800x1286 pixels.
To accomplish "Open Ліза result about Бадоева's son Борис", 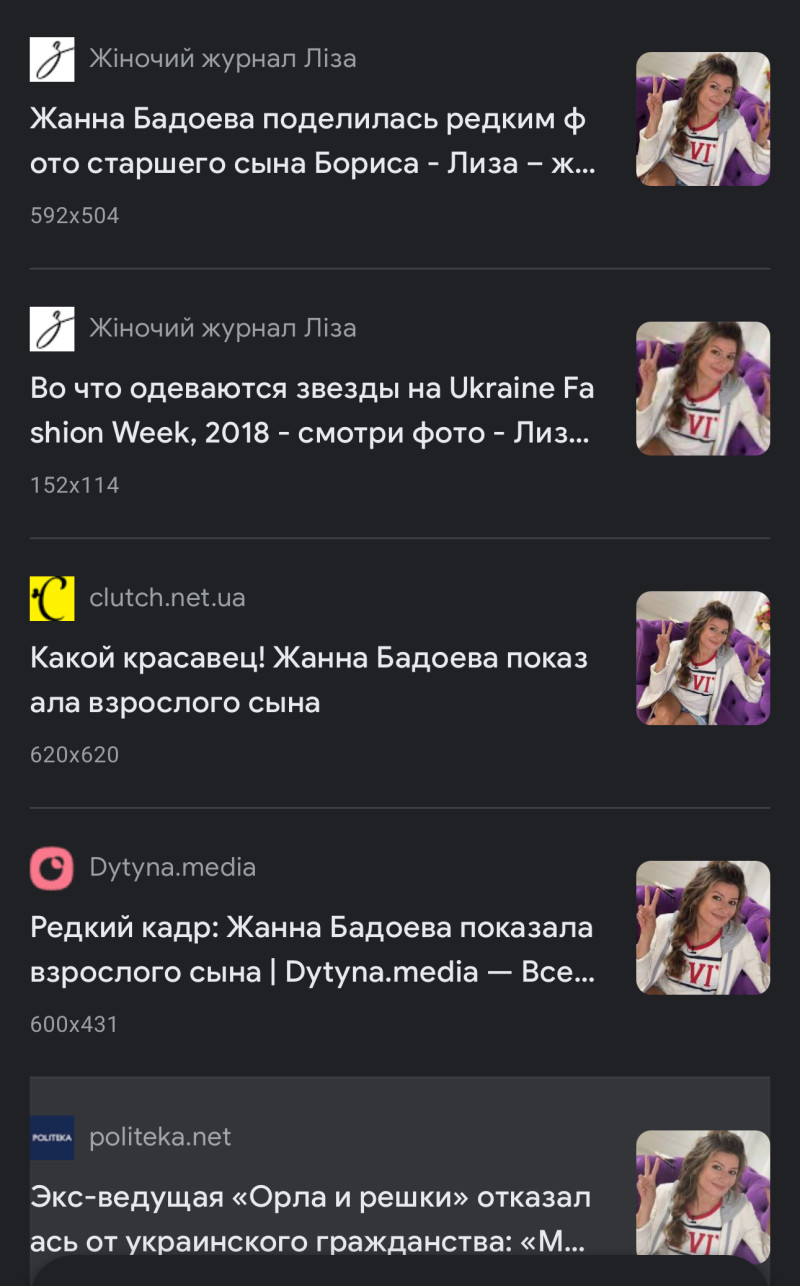I will [310, 141].
